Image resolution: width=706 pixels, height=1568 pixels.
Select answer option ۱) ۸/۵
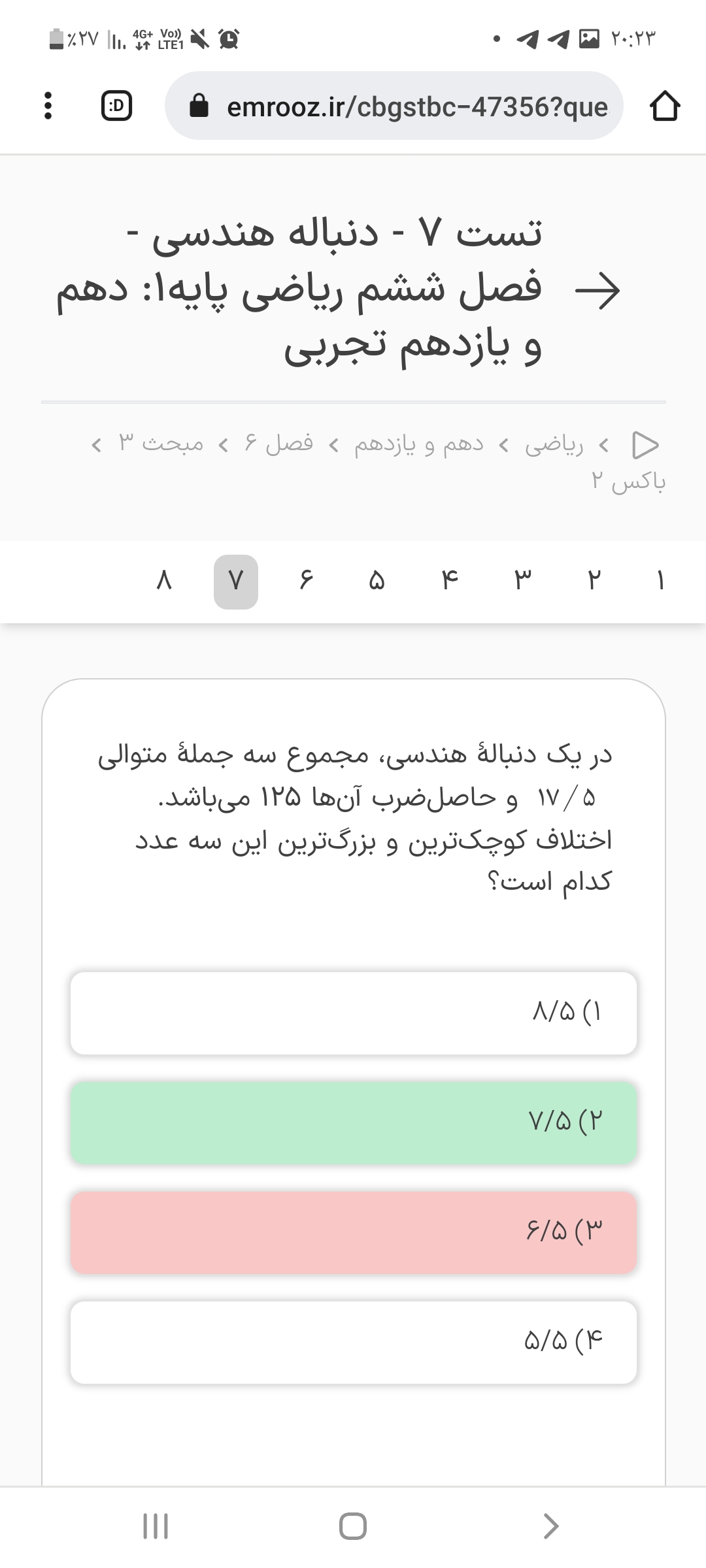(353, 1013)
